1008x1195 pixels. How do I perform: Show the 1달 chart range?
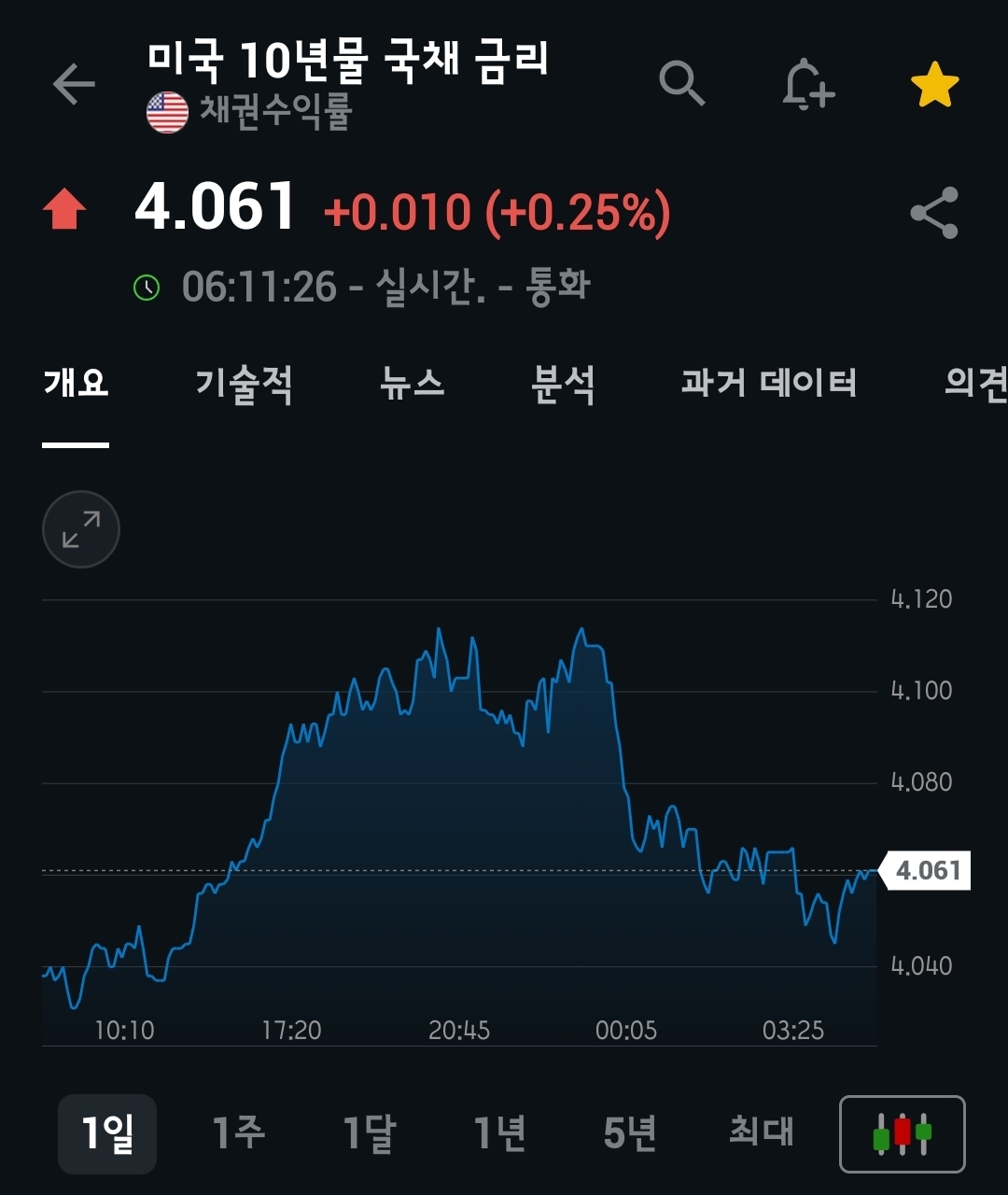coord(370,1133)
